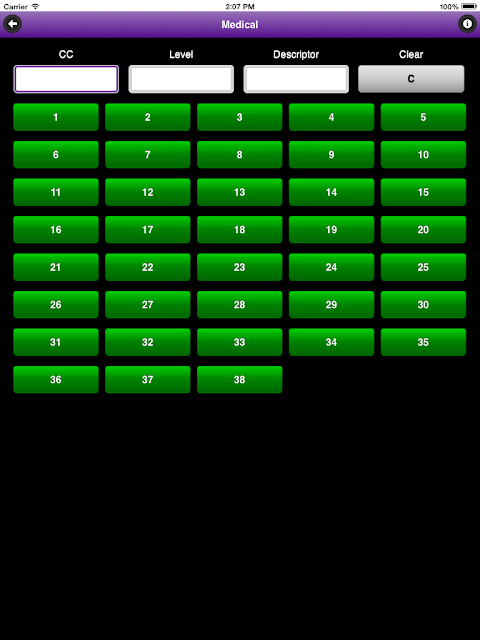Screen dimensions: 480x640
Task: Focus the Descriptor field
Action: click(x=296, y=79)
